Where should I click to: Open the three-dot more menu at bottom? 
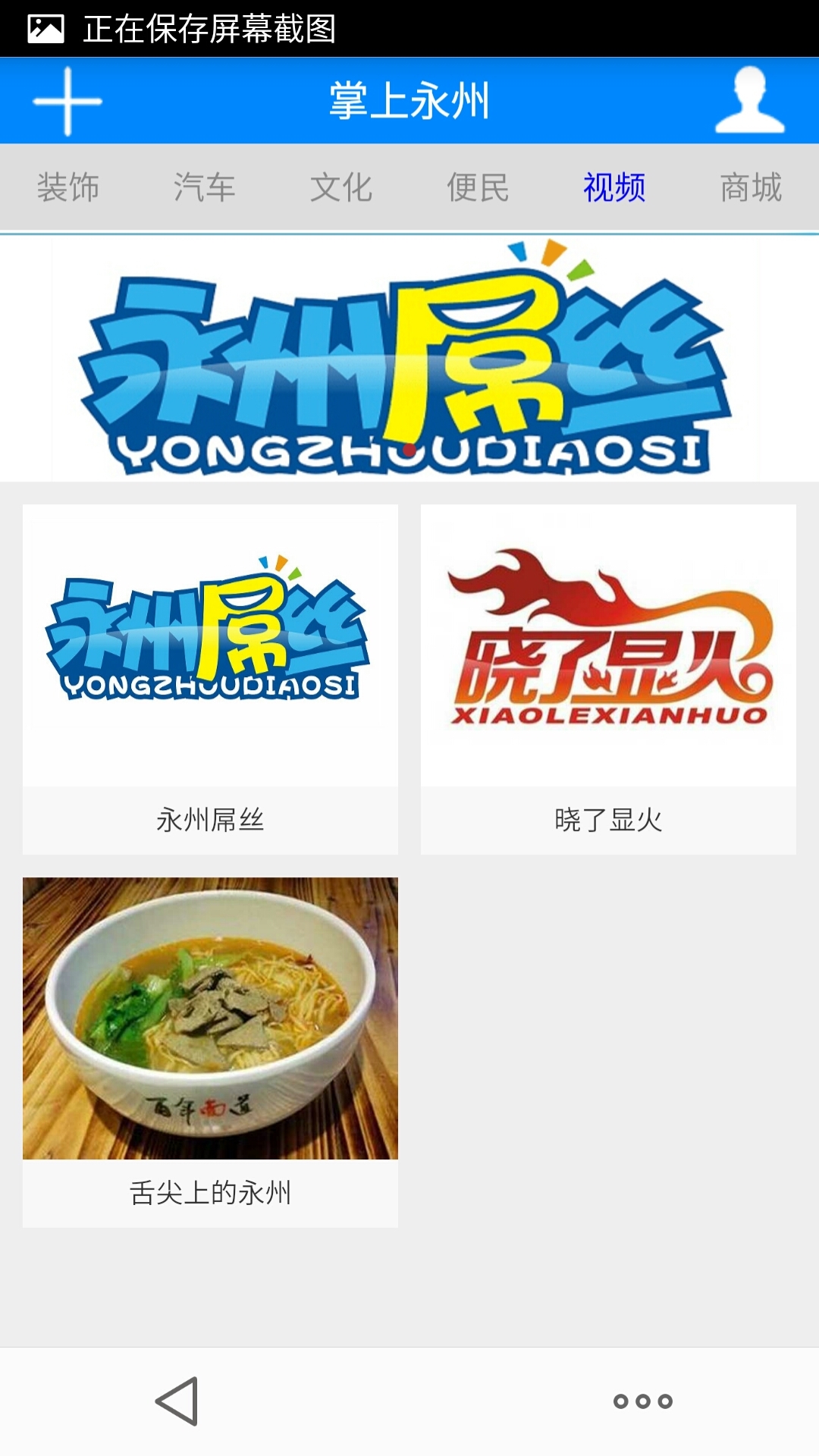643,1401
